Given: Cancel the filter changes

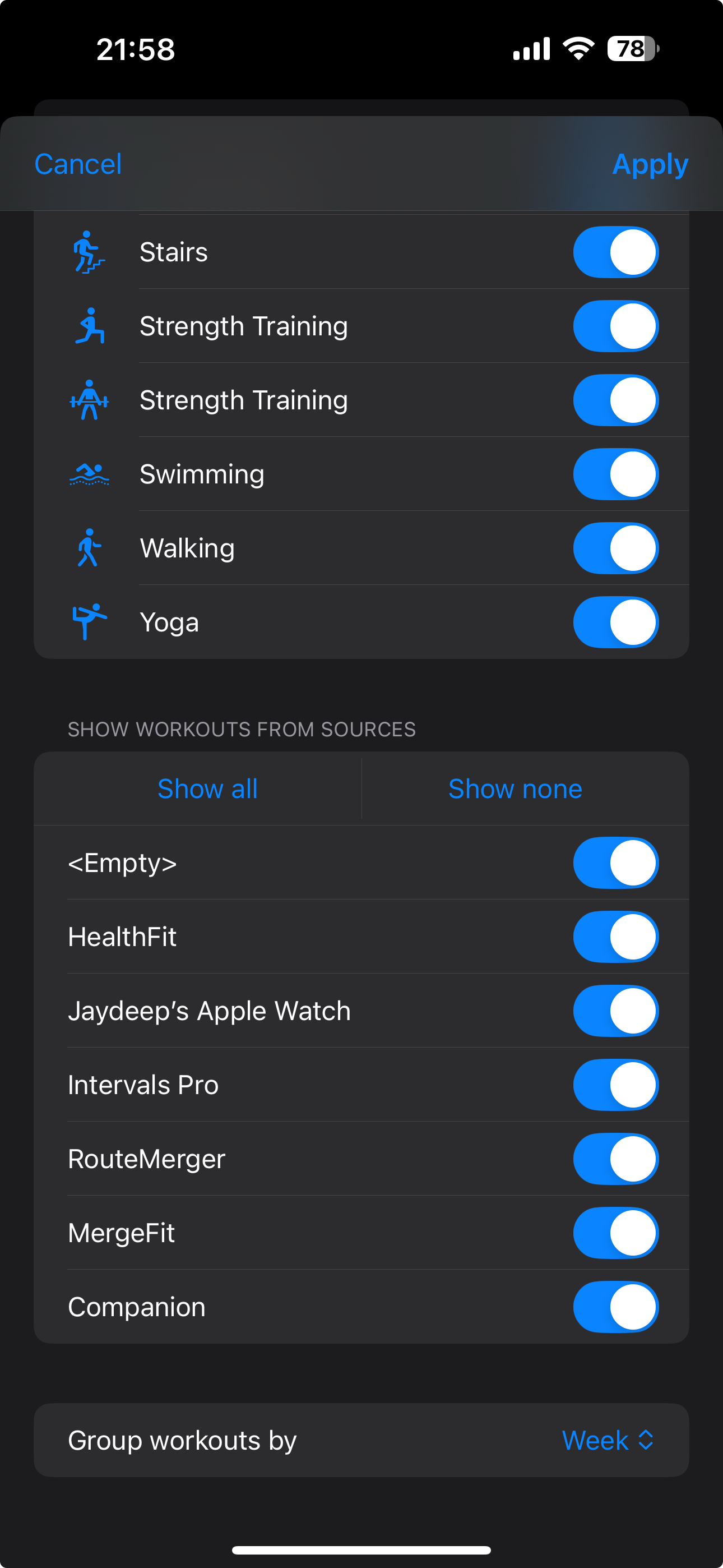Looking at the screenshot, I should 78,164.
